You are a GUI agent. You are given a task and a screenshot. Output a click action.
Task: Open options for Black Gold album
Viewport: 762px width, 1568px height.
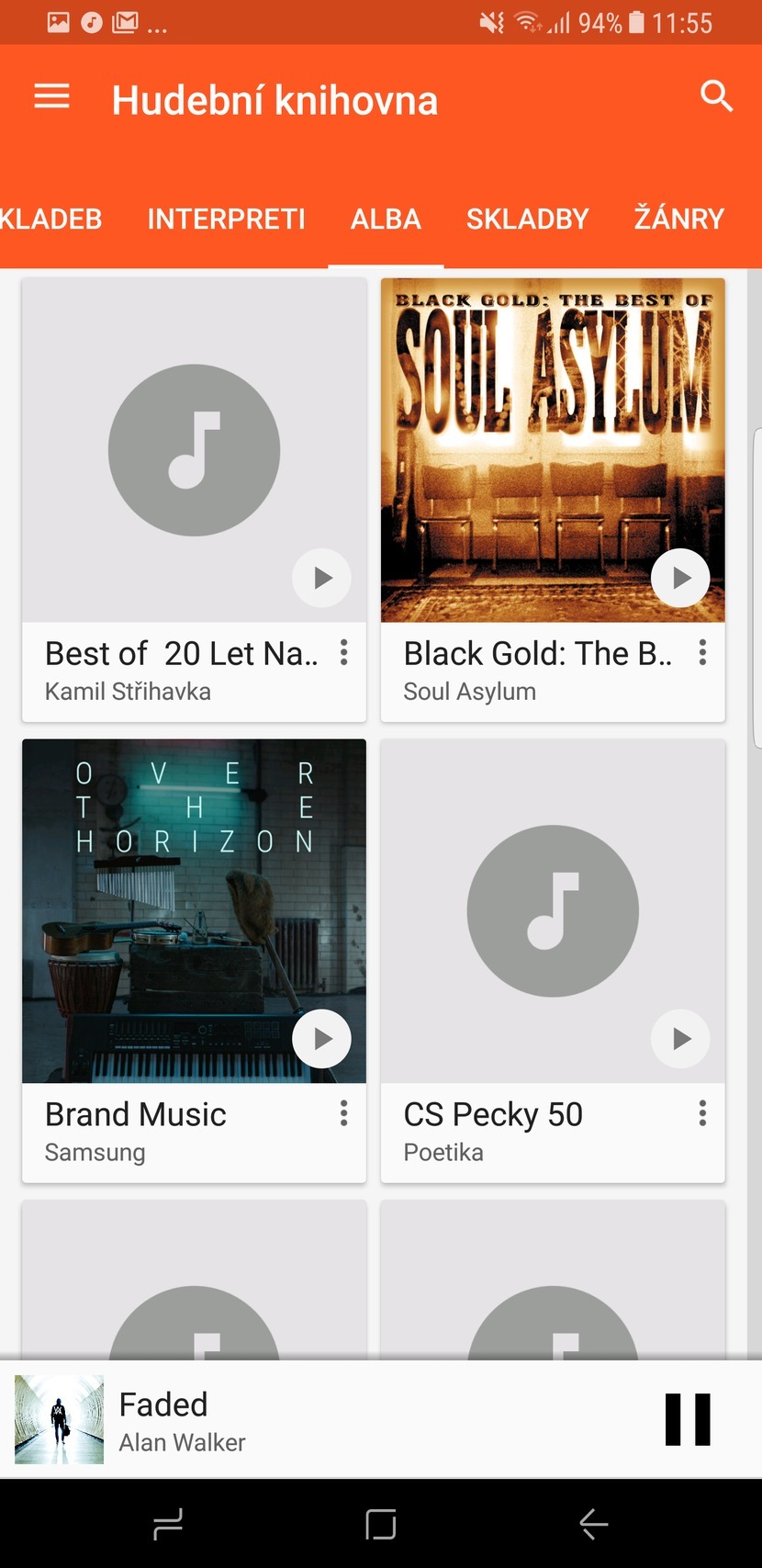tap(702, 652)
